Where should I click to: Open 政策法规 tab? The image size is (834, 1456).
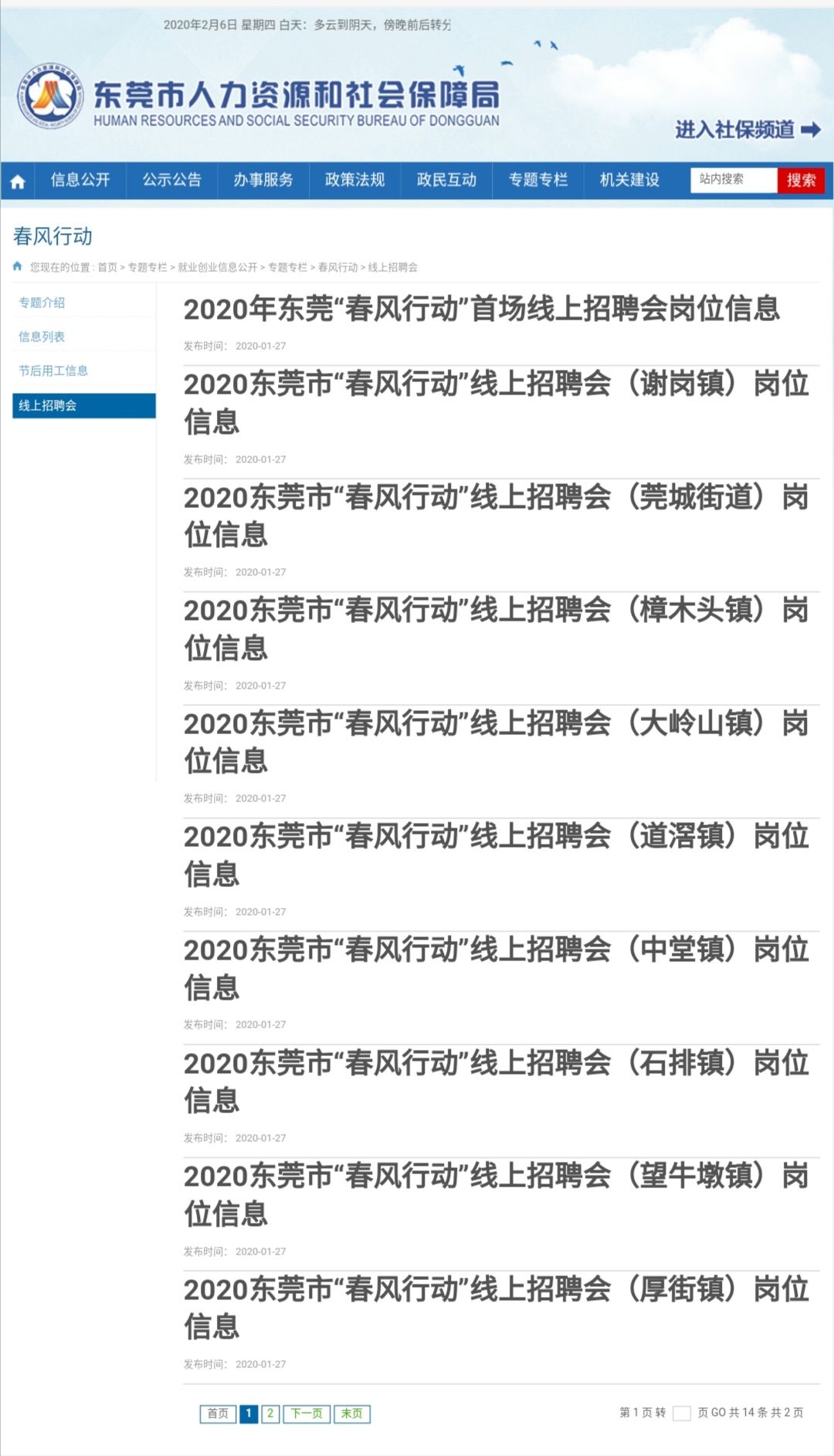(354, 180)
